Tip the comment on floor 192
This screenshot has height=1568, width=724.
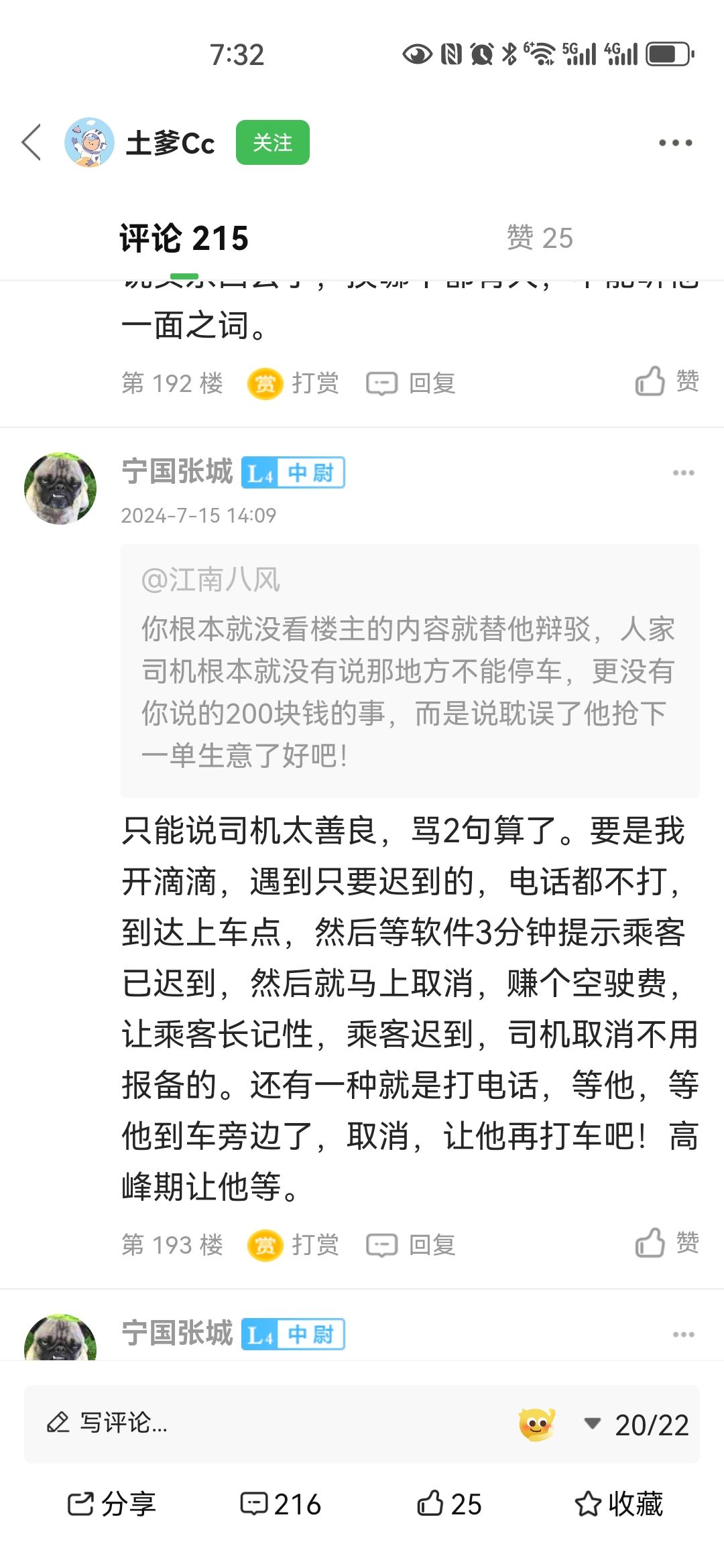[294, 384]
